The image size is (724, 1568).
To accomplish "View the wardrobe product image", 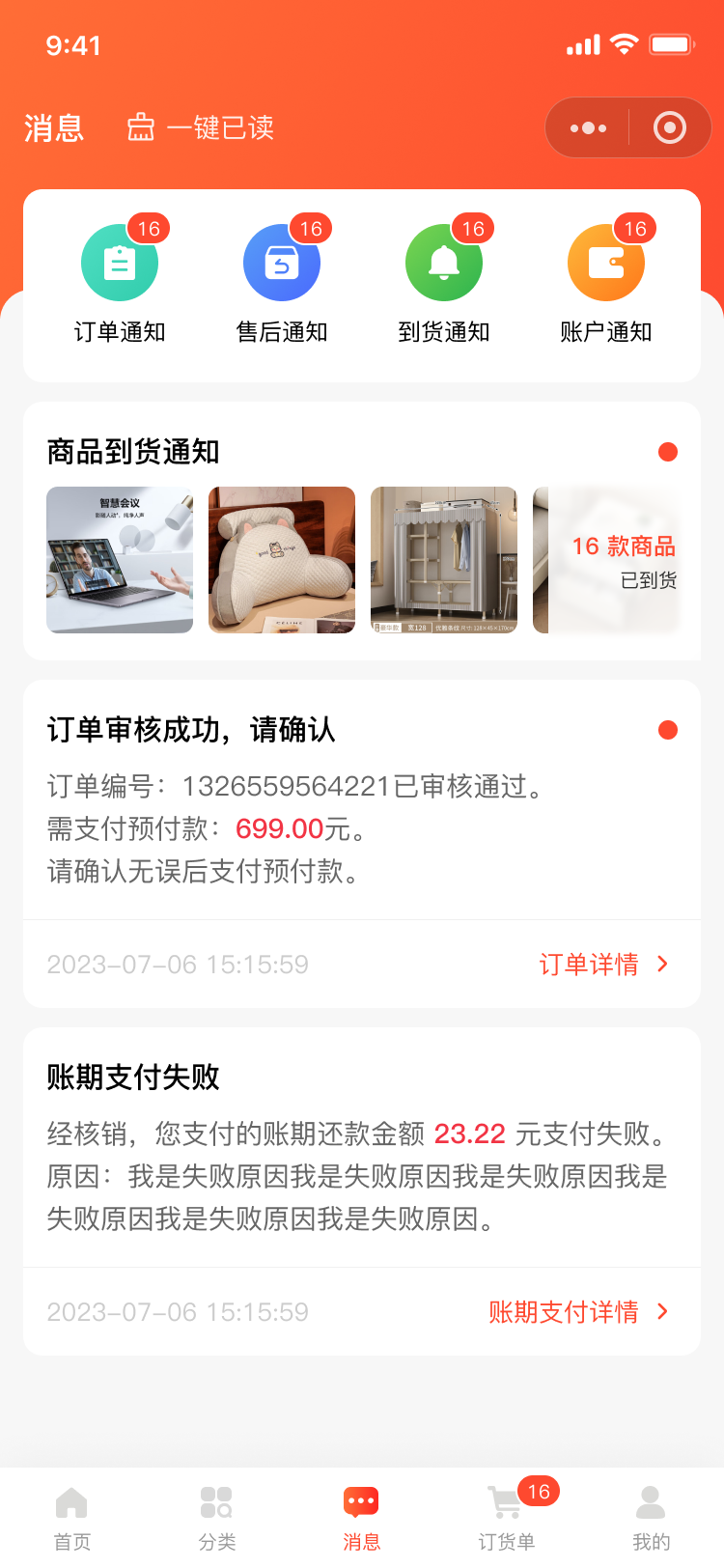I will pos(444,560).
